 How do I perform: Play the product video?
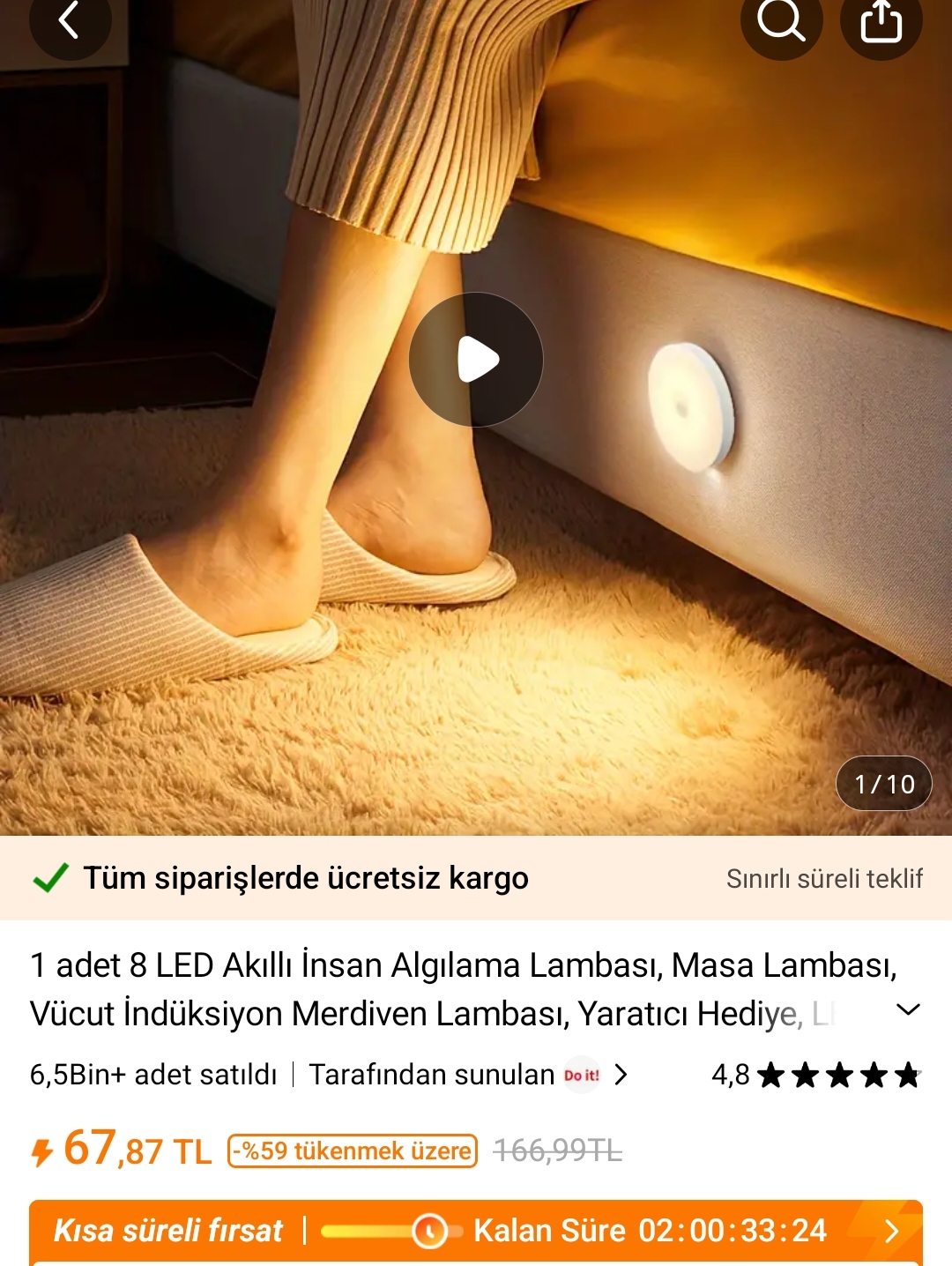476,360
